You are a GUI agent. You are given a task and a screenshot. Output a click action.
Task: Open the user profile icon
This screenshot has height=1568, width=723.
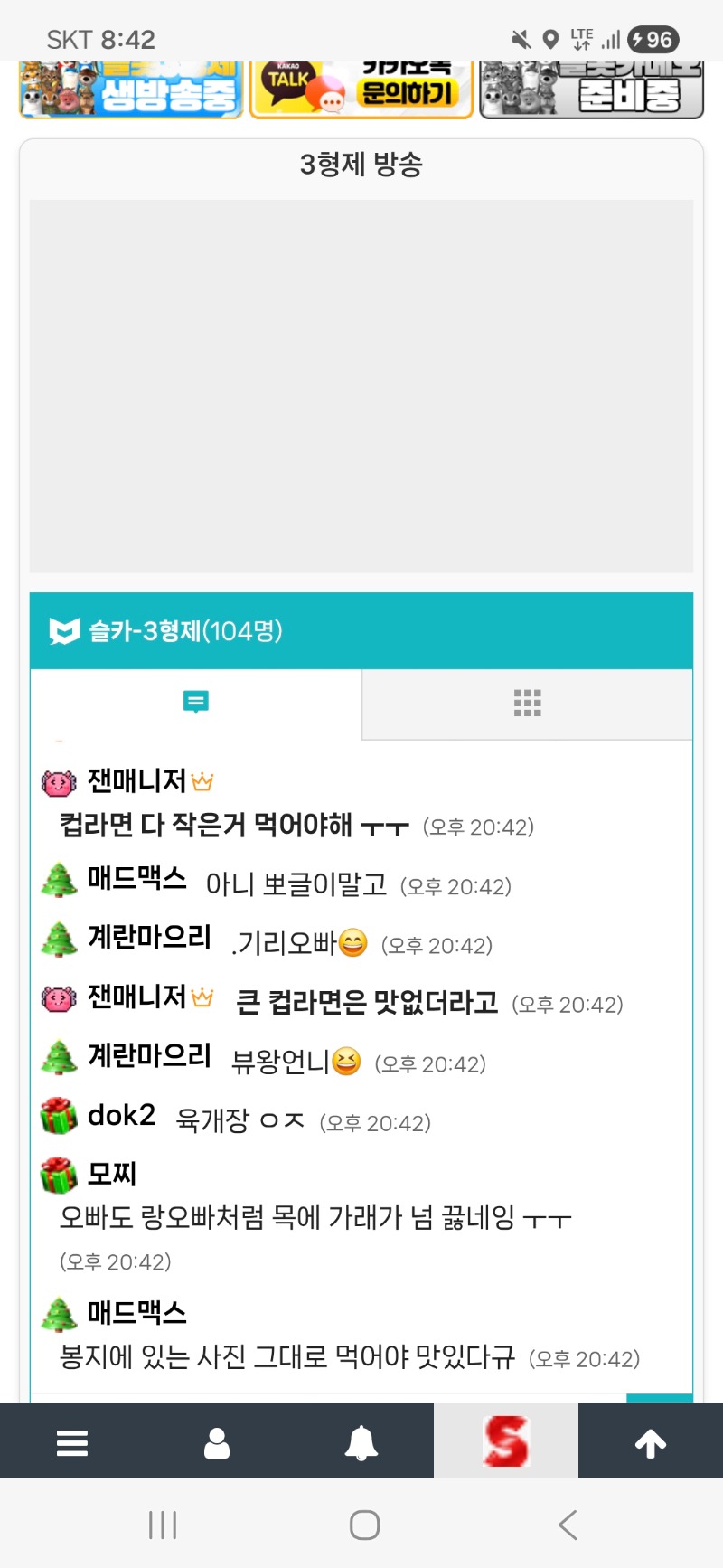pyautogui.click(x=217, y=1442)
